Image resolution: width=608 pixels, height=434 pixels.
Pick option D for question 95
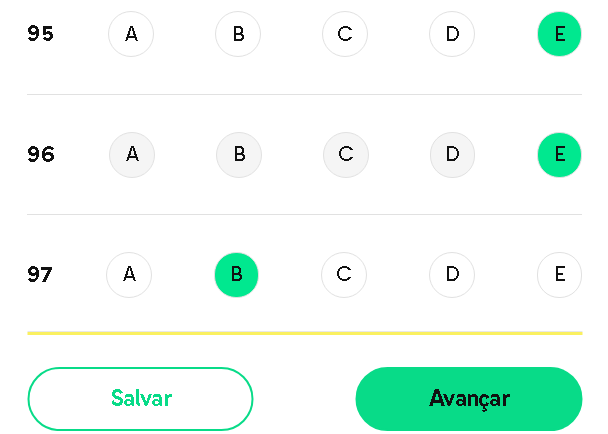(452, 34)
